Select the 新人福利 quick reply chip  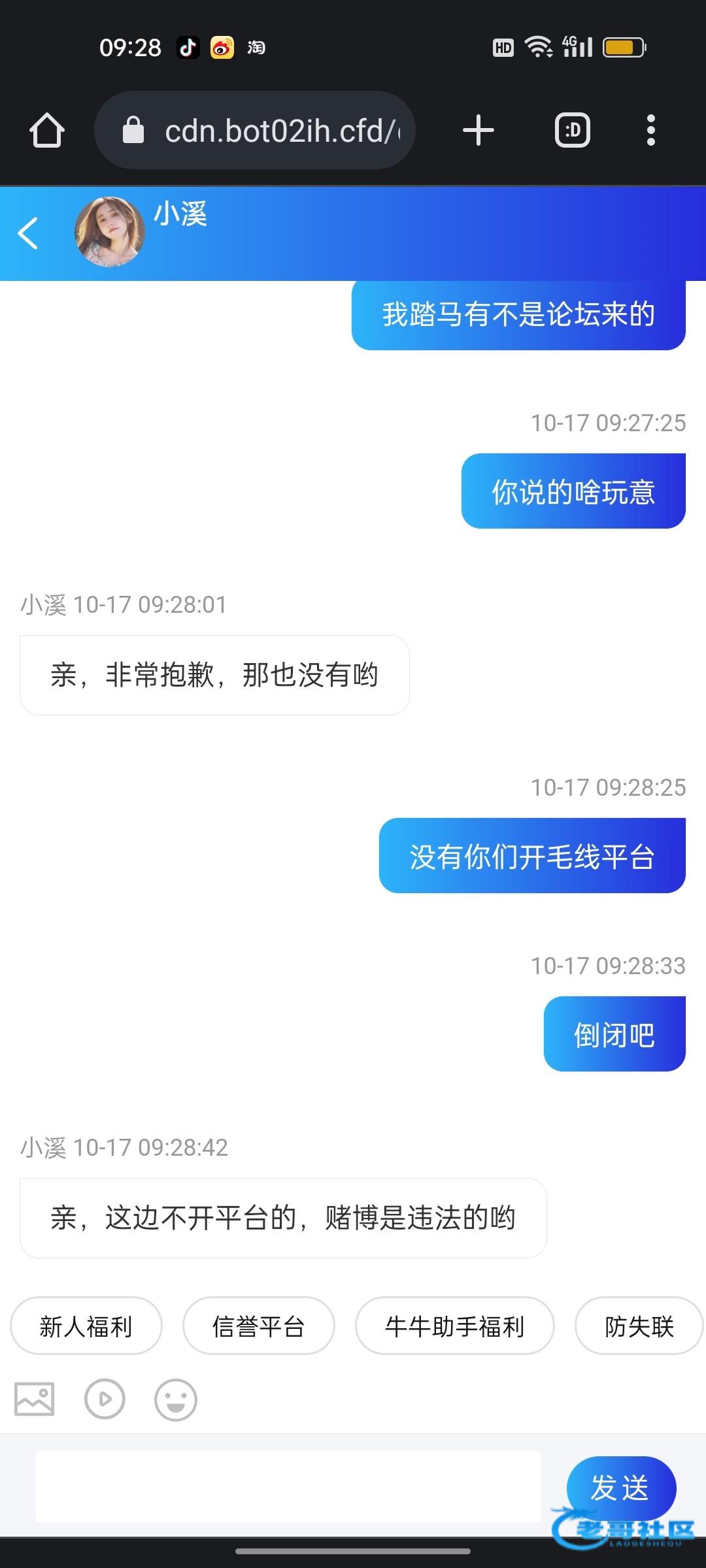coord(86,1327)
